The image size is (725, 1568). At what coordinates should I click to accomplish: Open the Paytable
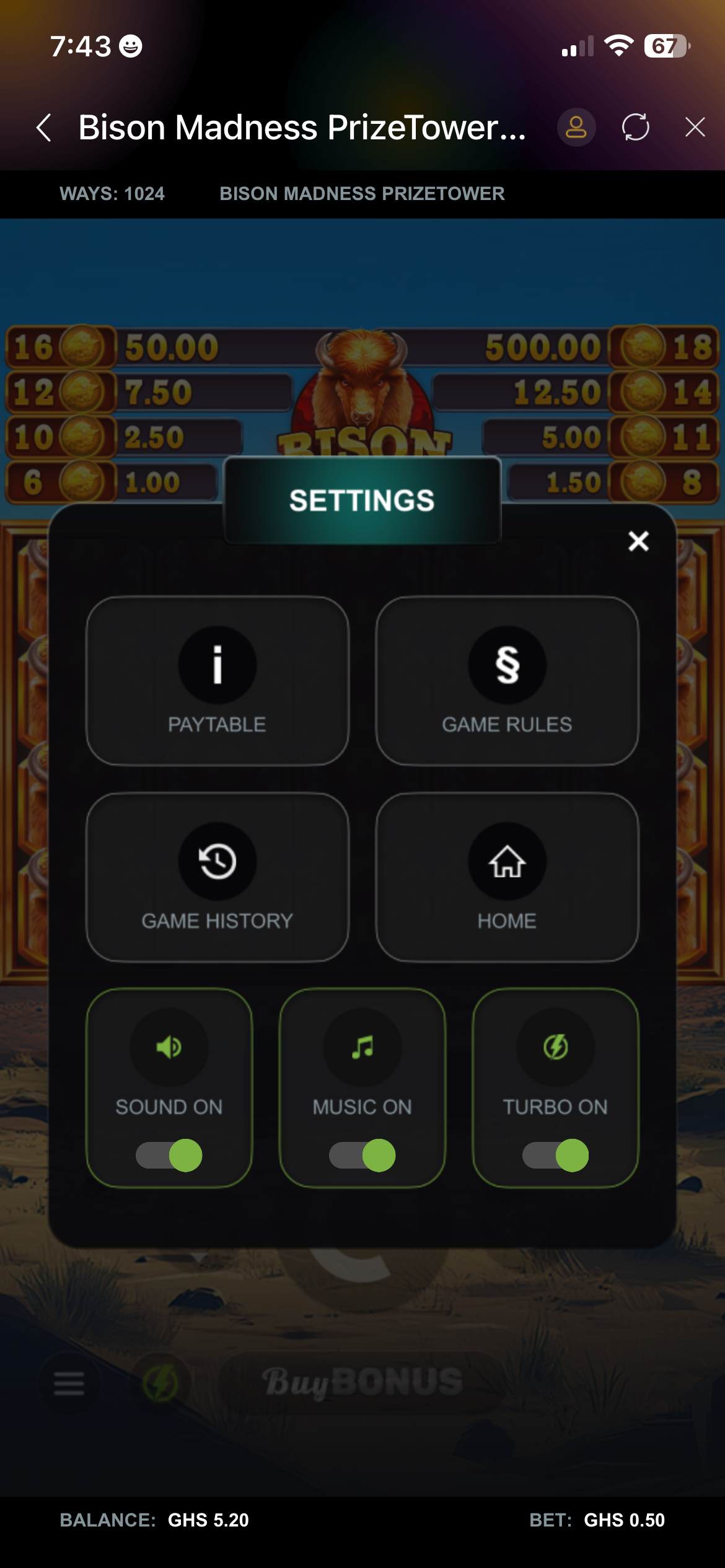(x=217, y=681)
